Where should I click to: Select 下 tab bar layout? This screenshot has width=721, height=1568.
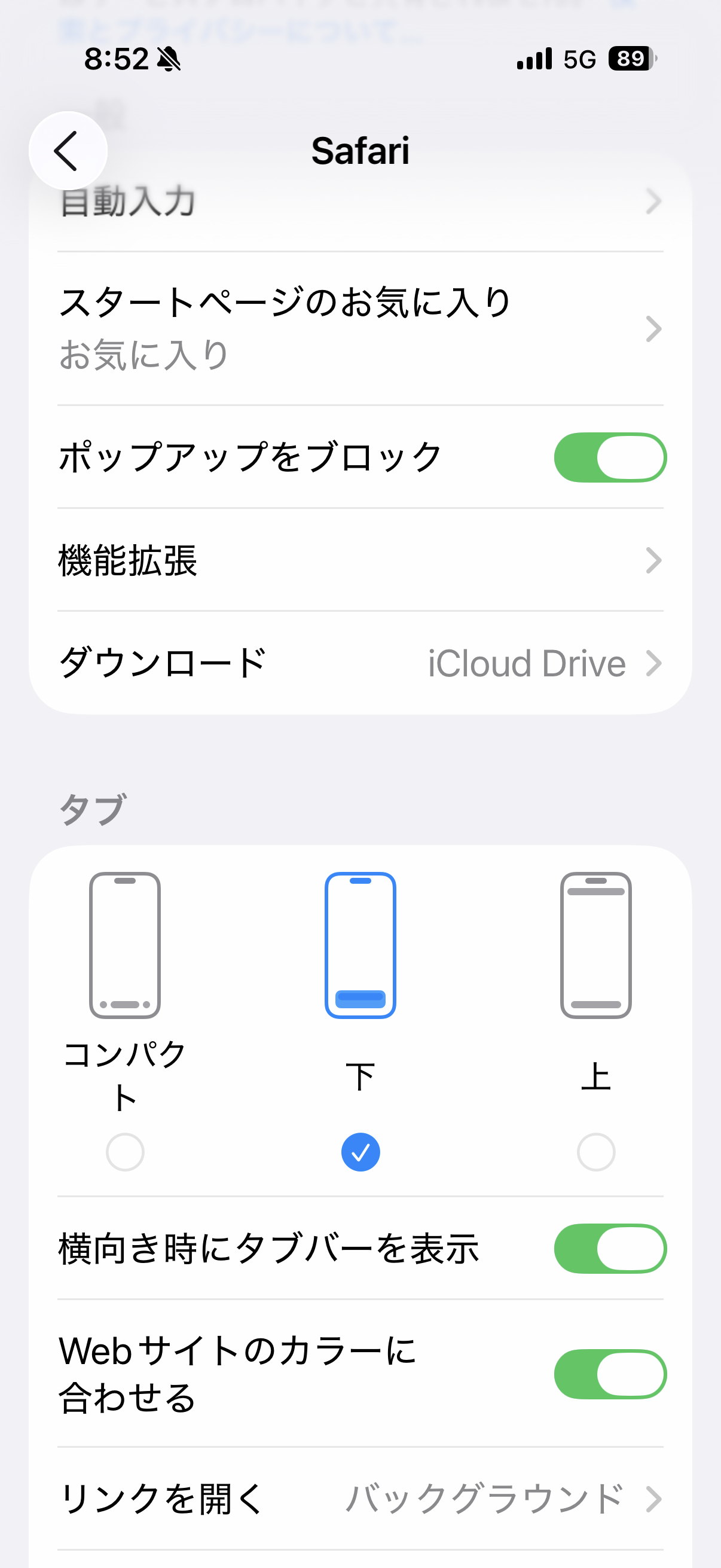(360, 1152)
